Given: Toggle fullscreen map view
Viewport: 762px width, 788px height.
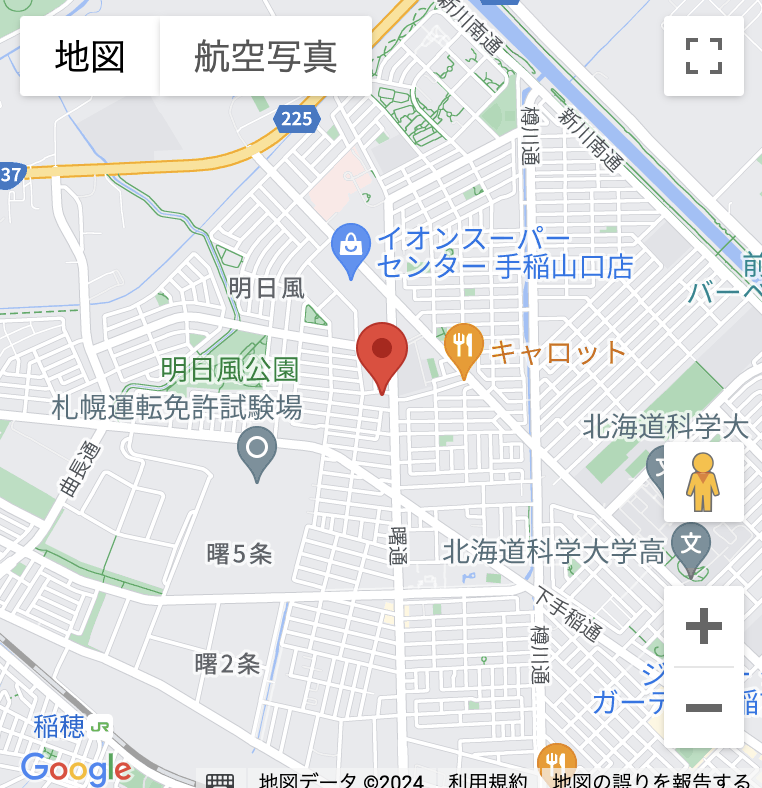Looking at the screenshot, I should 704,56.
